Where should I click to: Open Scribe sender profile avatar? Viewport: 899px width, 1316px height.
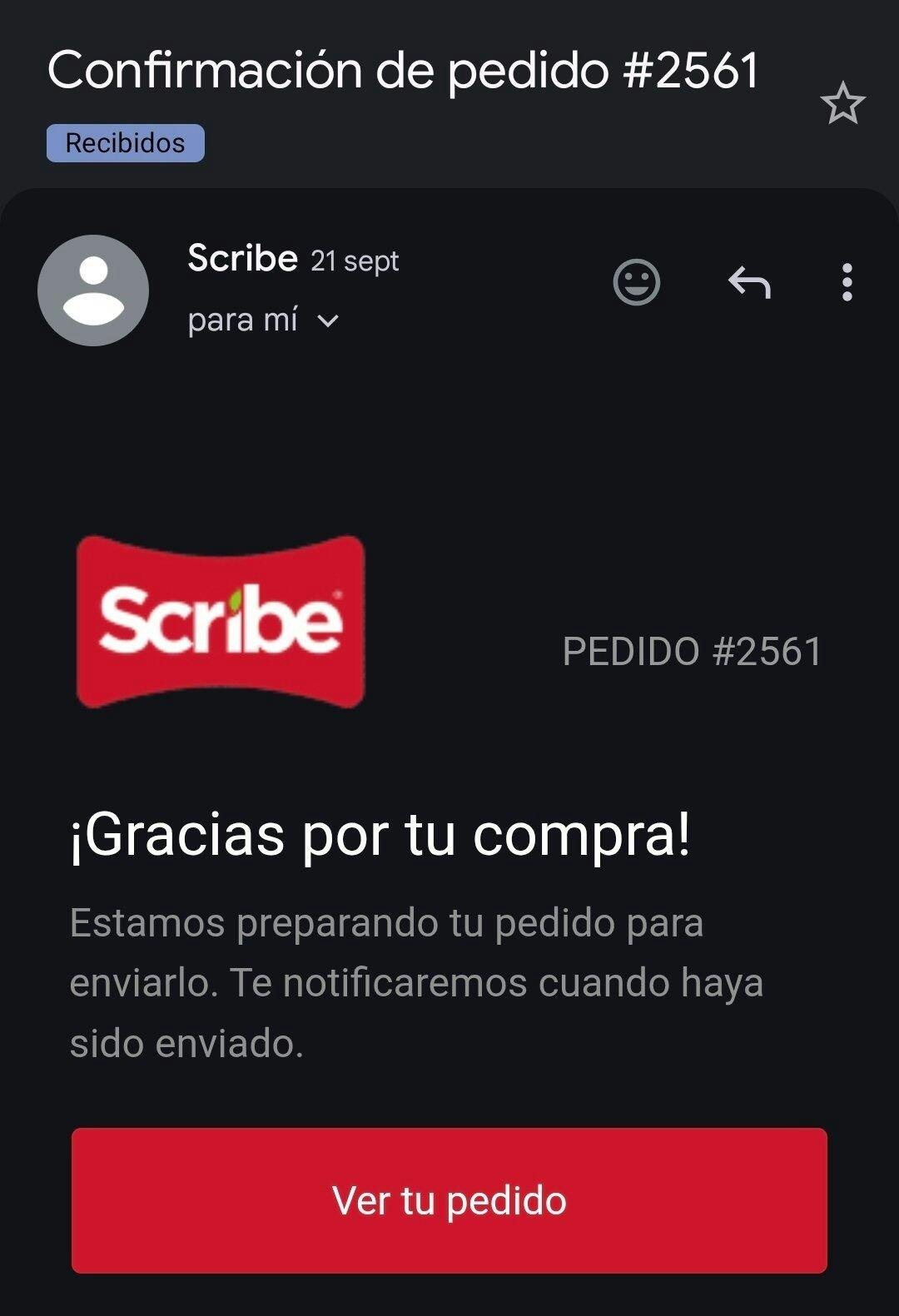(93, 291)
